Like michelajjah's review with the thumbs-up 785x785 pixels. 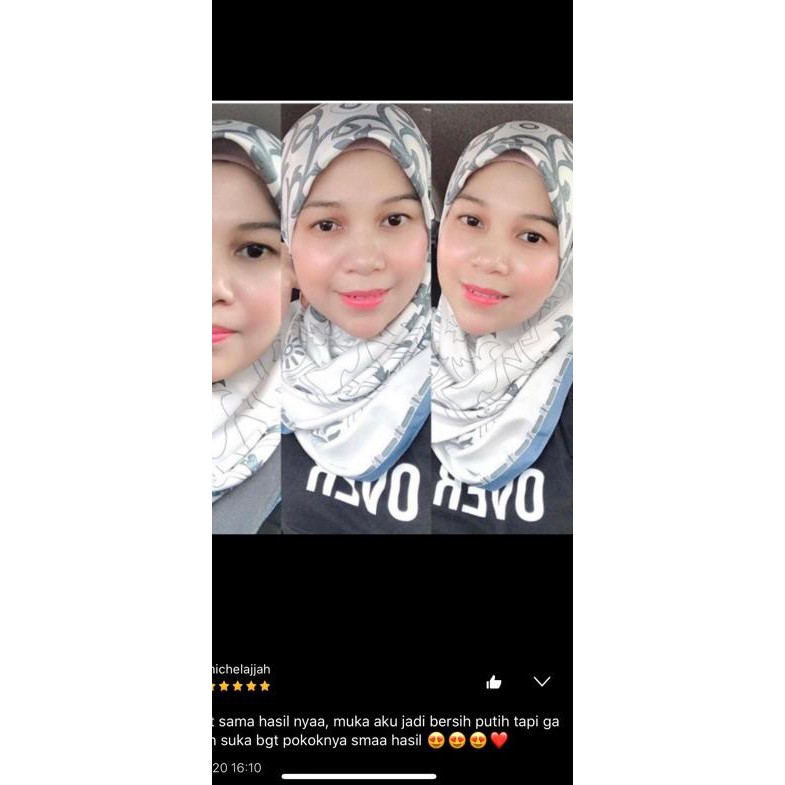coord(493,682)
